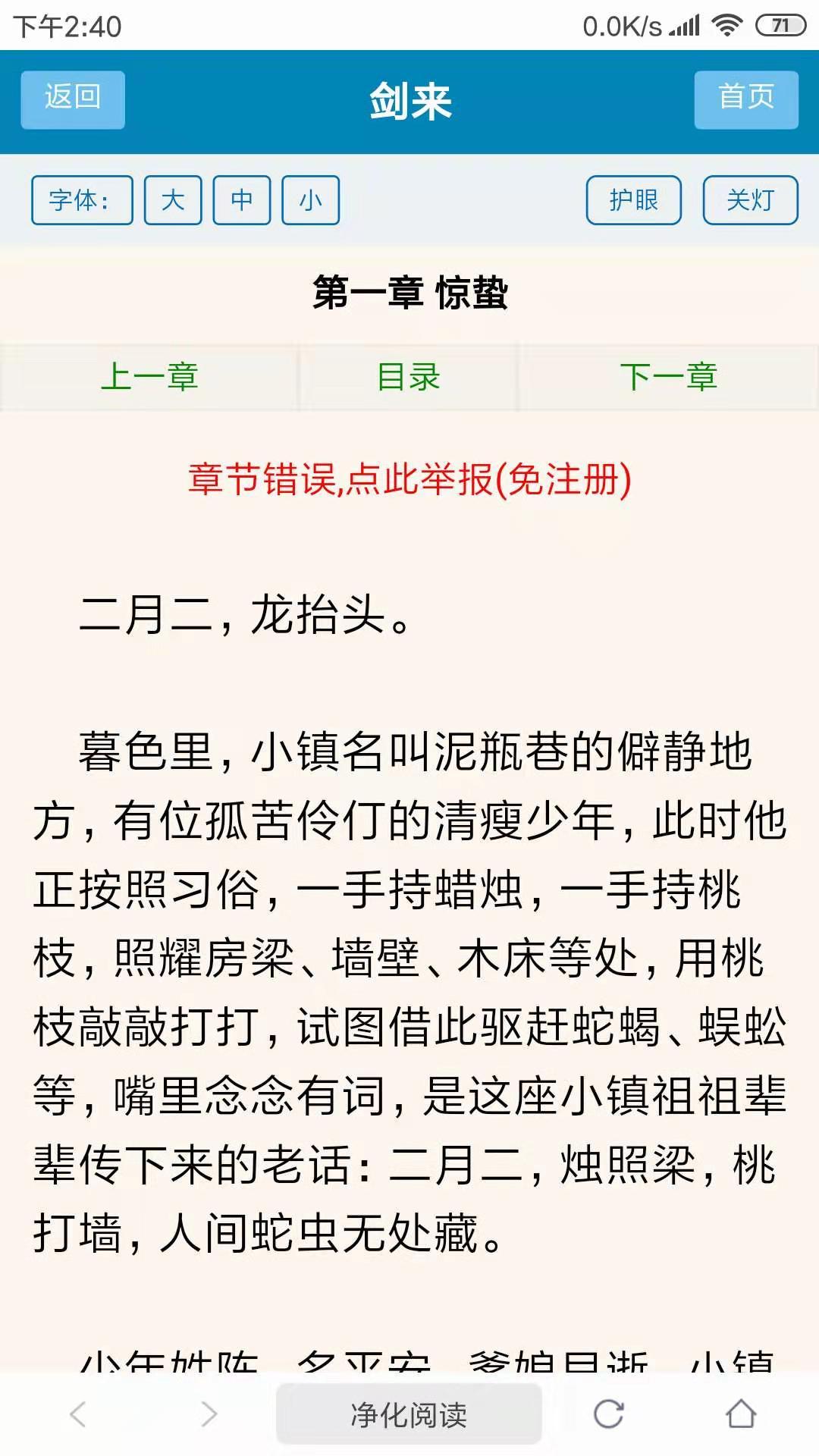
Task: Go to 首页 home page
Action: [745, 99]
